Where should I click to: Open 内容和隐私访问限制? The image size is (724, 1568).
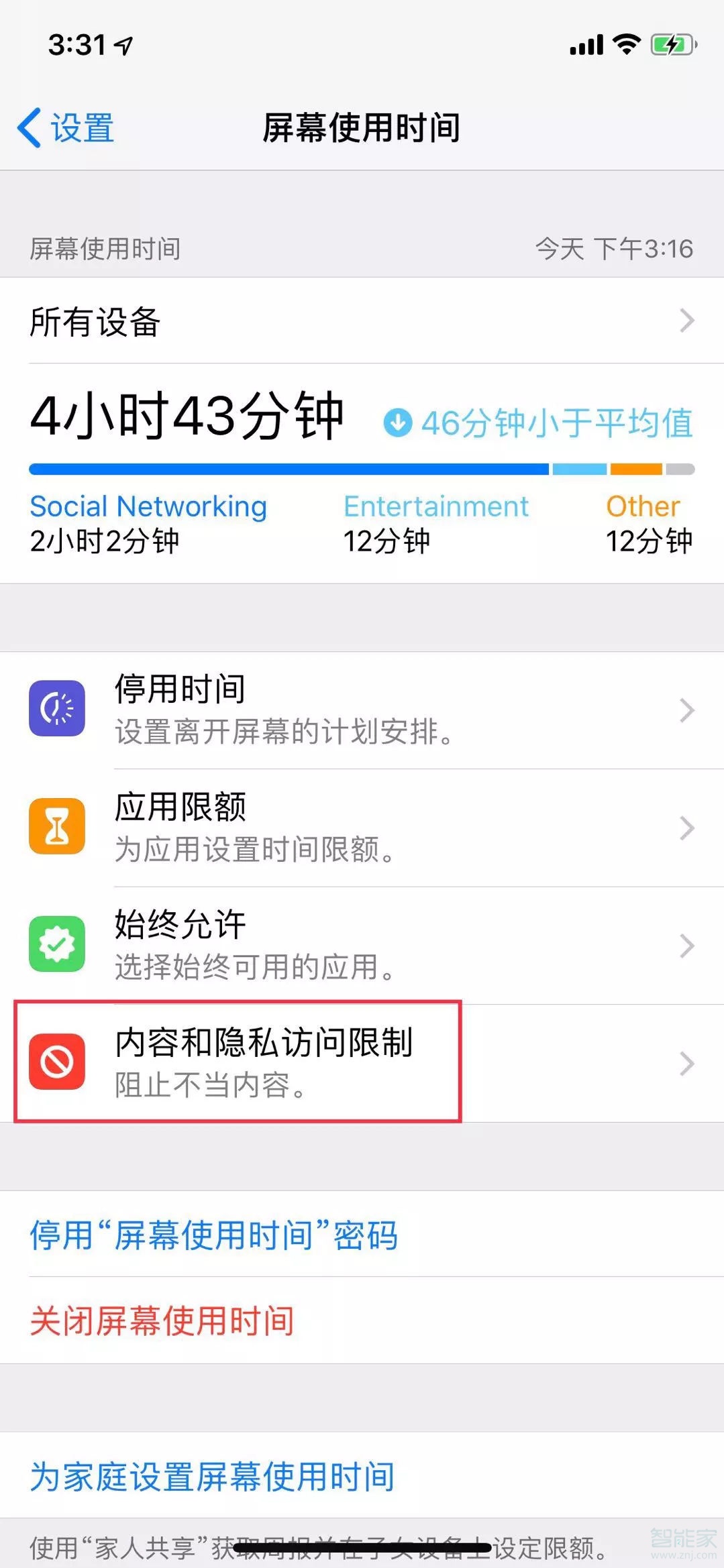[362, 1063]
